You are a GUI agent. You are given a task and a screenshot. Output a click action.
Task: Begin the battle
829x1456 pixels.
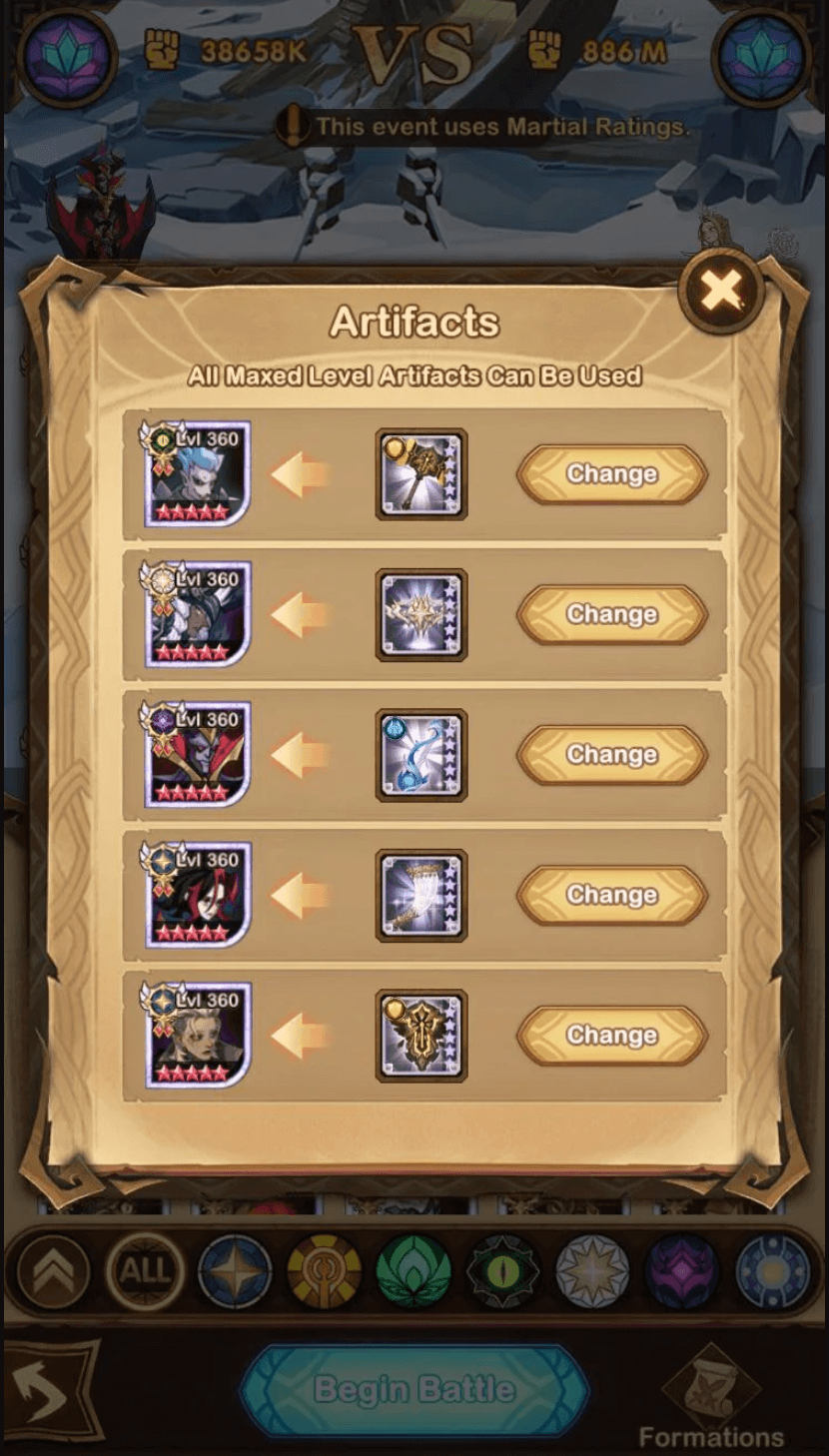point(414,1390)
